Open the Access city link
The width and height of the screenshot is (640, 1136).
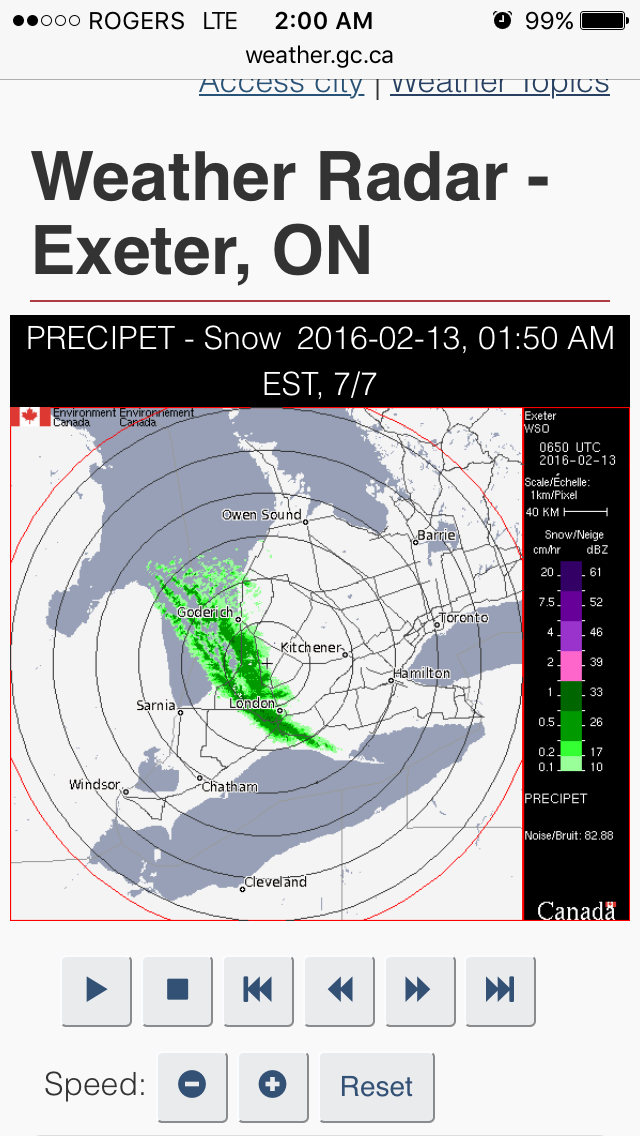pos(281,84)
